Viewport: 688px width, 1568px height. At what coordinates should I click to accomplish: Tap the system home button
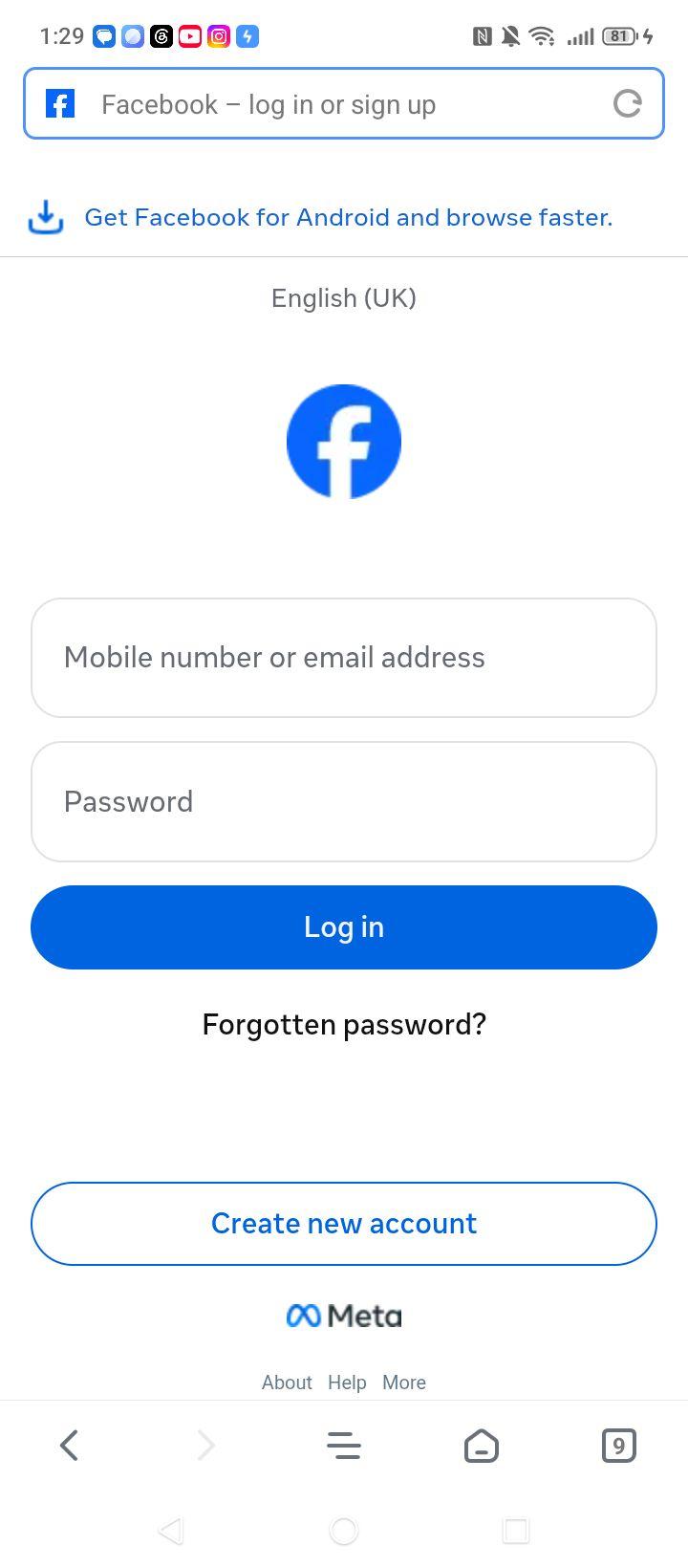[x=344, y=1531]
